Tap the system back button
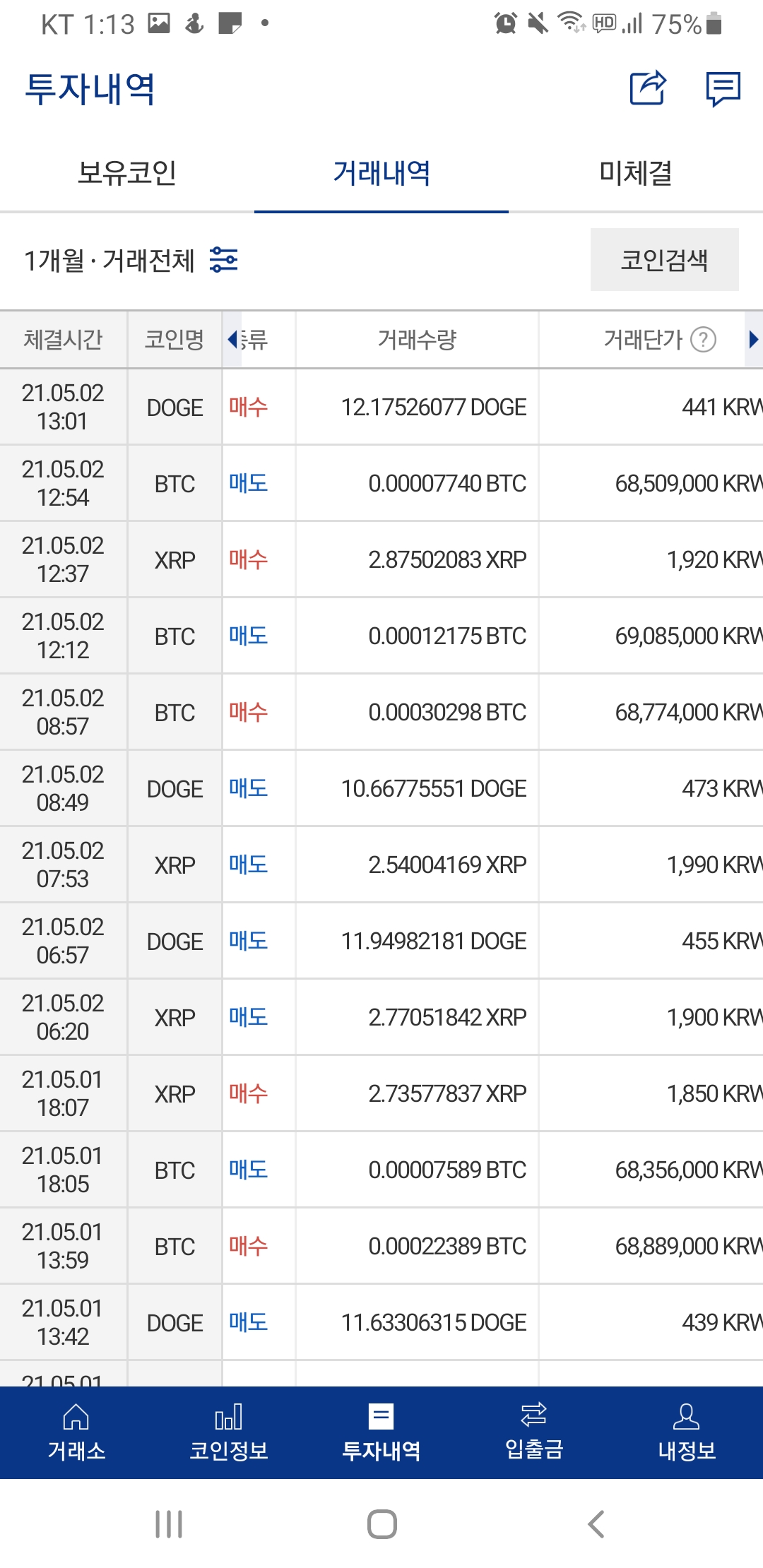This screenshot has height=1568, width=763. [596, 1524]
